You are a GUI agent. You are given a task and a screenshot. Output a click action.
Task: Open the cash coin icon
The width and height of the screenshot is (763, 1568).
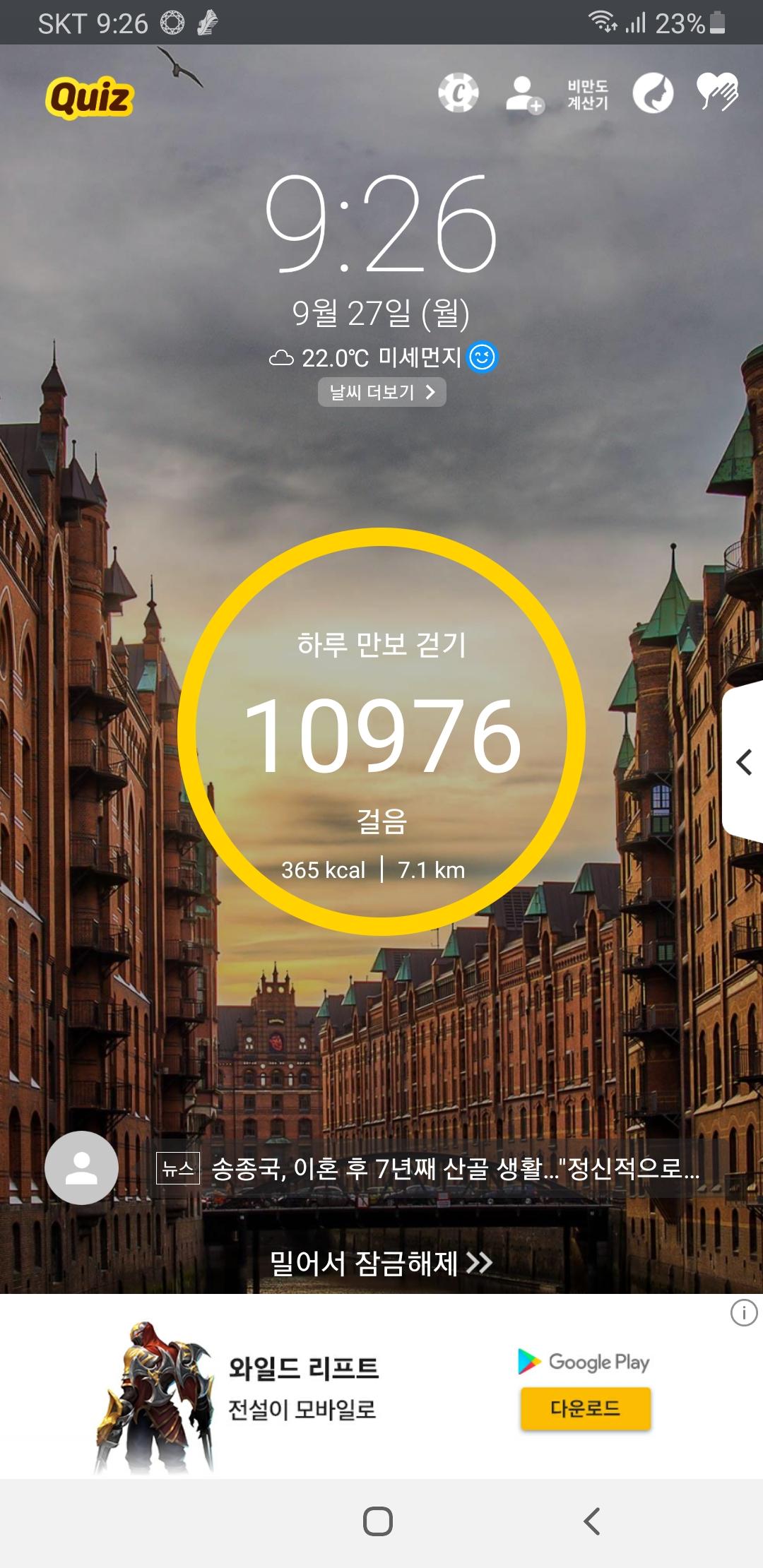point(458,93)
